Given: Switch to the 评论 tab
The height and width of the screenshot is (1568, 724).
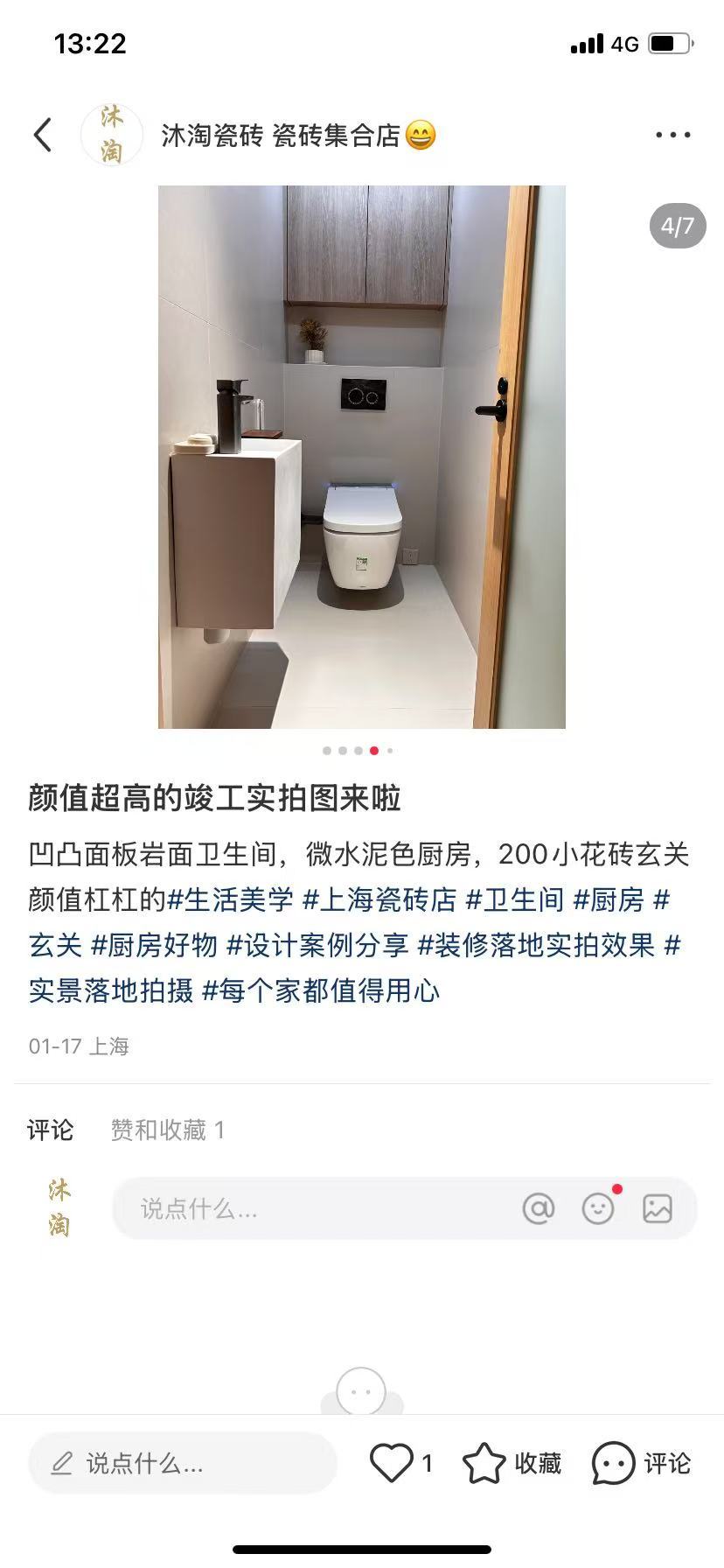Looking at the screenshot, I should click(x=50, y=1130).
